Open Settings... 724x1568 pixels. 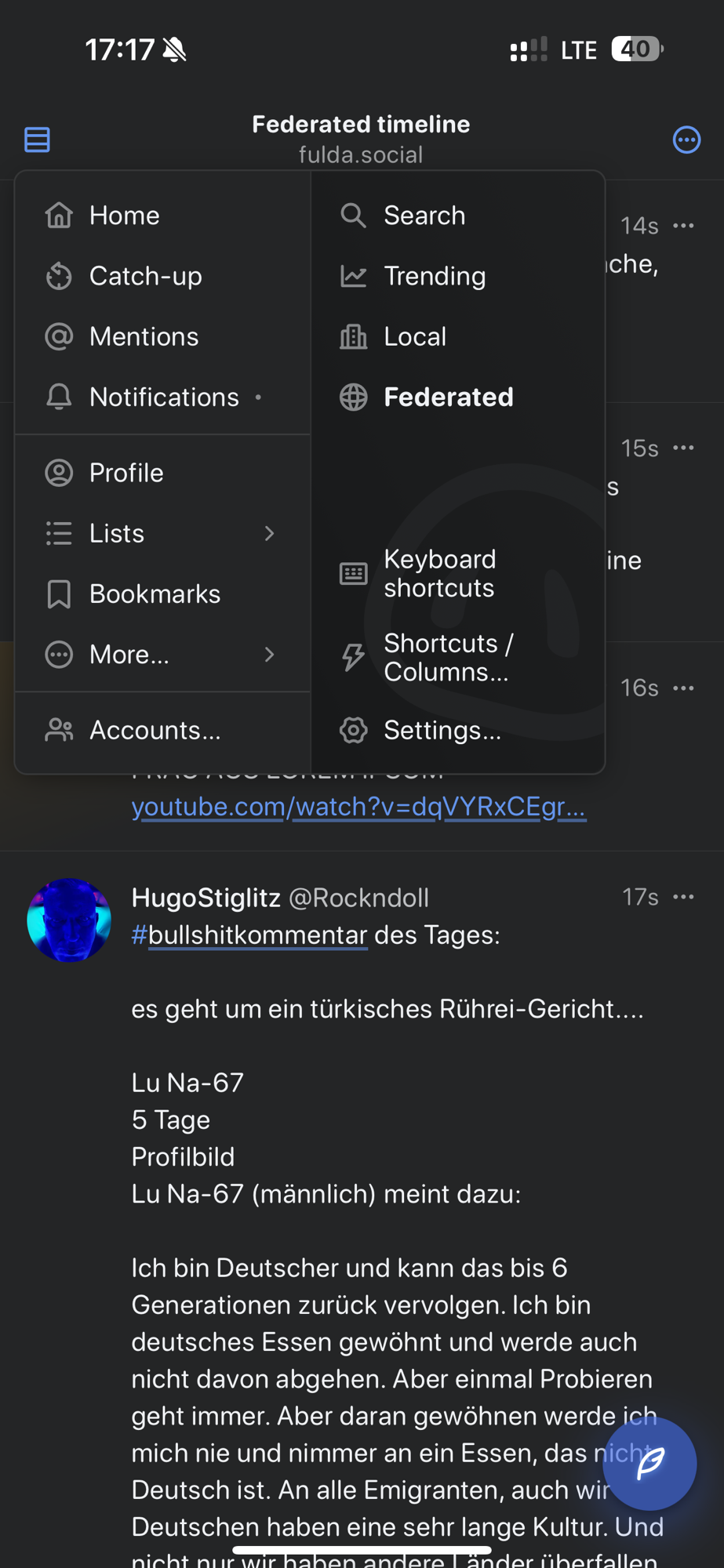[x=458, y=730]
